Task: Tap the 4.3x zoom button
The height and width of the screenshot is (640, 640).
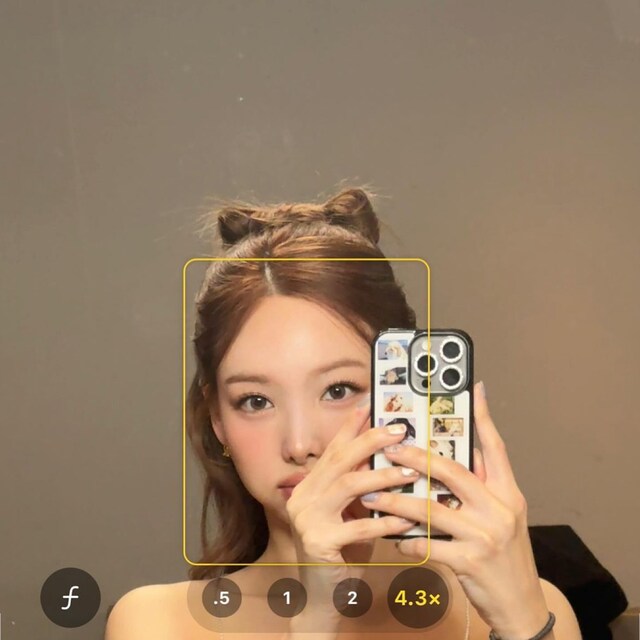Action: click(418, 599)
